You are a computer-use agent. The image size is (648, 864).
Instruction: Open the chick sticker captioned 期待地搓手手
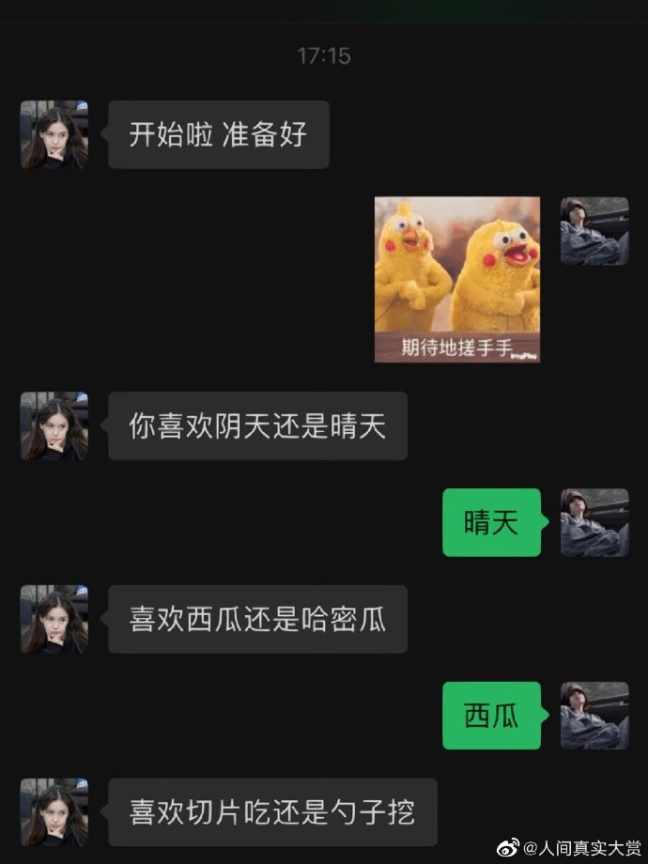pyautogui.click(x=457, y=279)
